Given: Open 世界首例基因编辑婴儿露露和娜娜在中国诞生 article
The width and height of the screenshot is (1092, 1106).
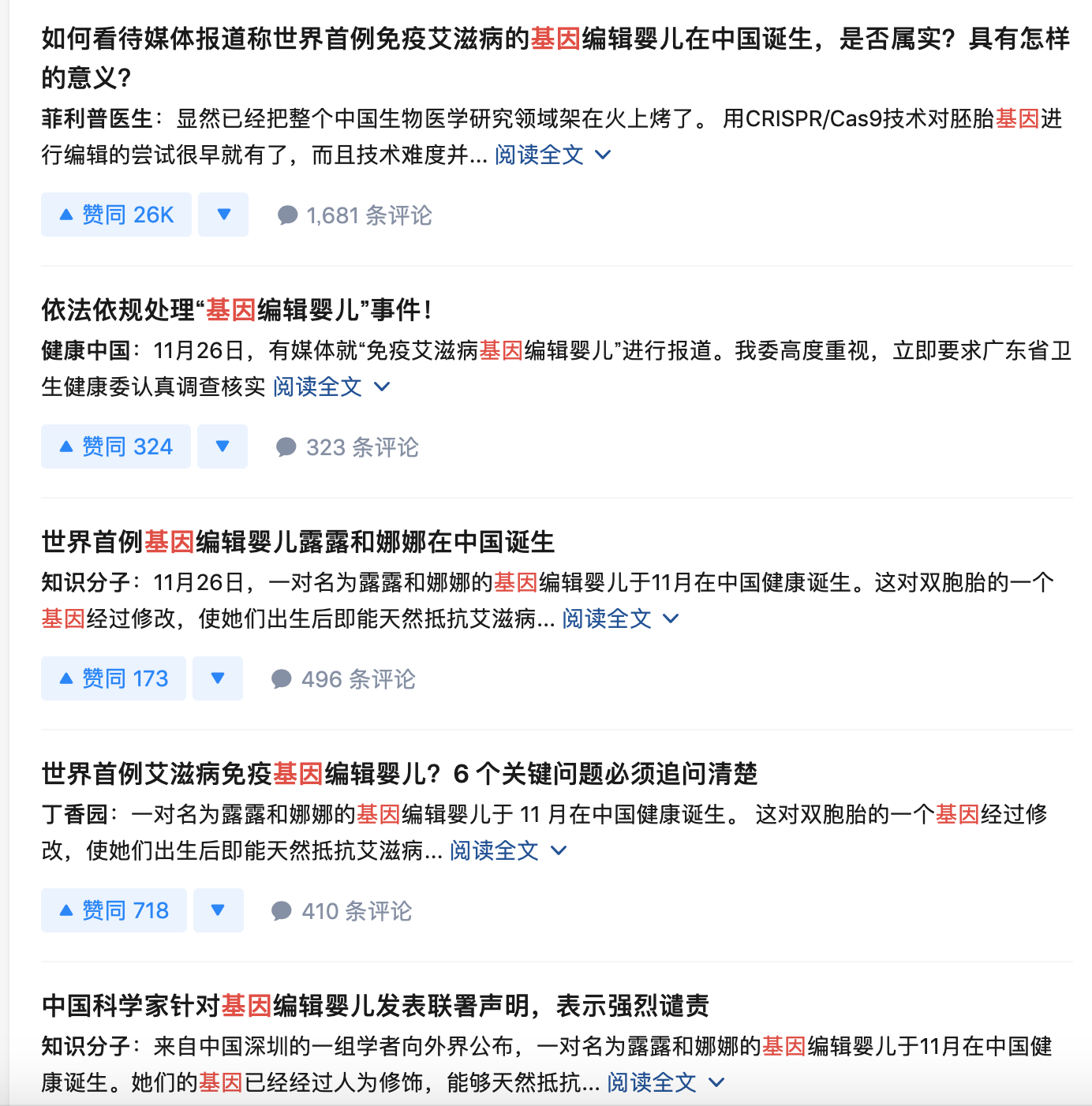Looking at the screenshot, I should pyautogui.click(x=298, y=542).
